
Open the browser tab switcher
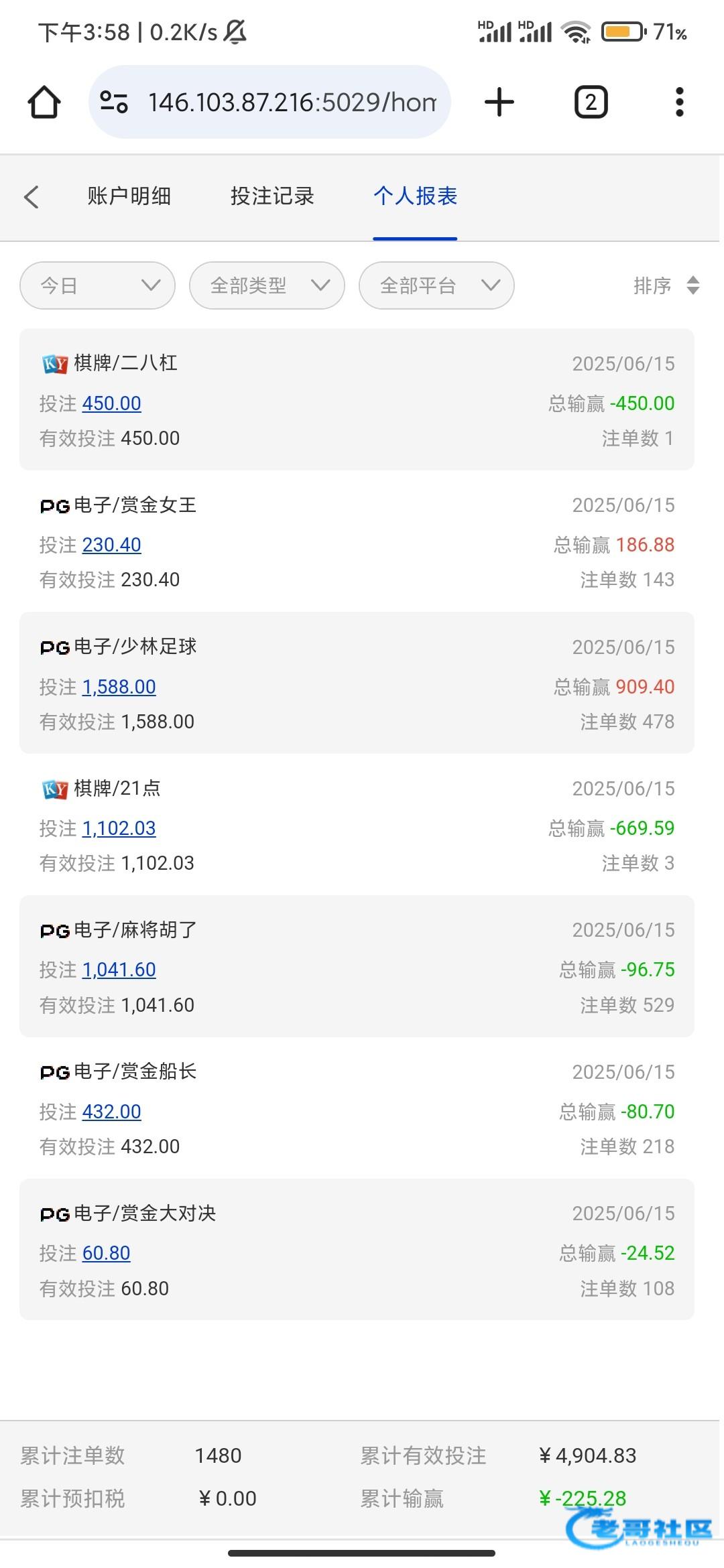point(591,103)
